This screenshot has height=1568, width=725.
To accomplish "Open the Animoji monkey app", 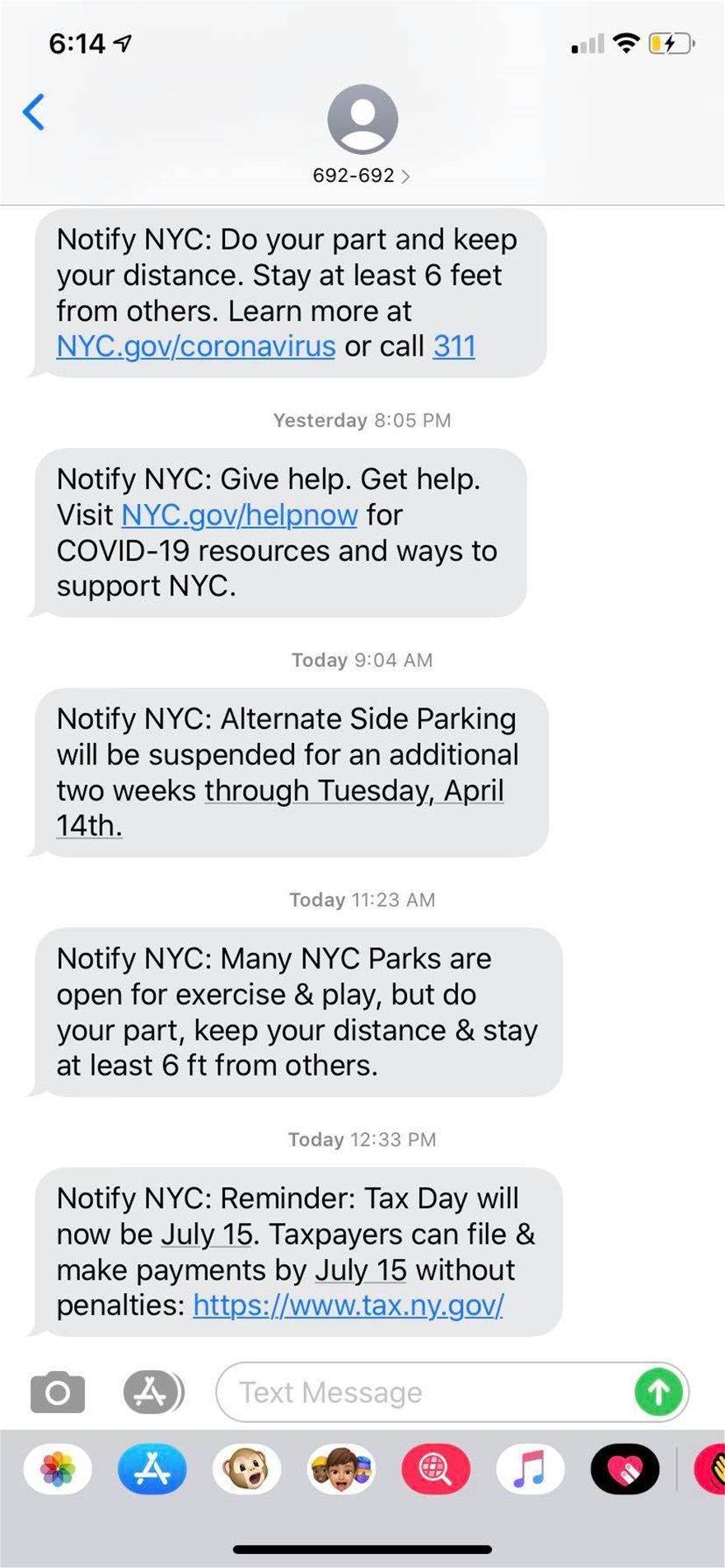I will pos(247,1469).
